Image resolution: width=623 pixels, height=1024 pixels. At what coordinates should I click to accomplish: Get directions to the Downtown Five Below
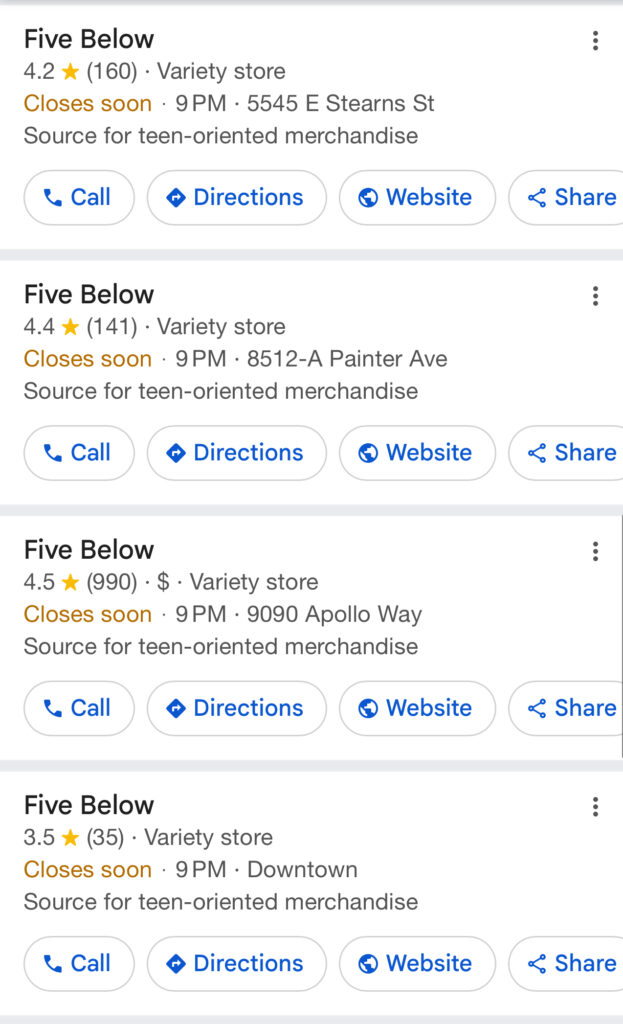pos(236,964)
